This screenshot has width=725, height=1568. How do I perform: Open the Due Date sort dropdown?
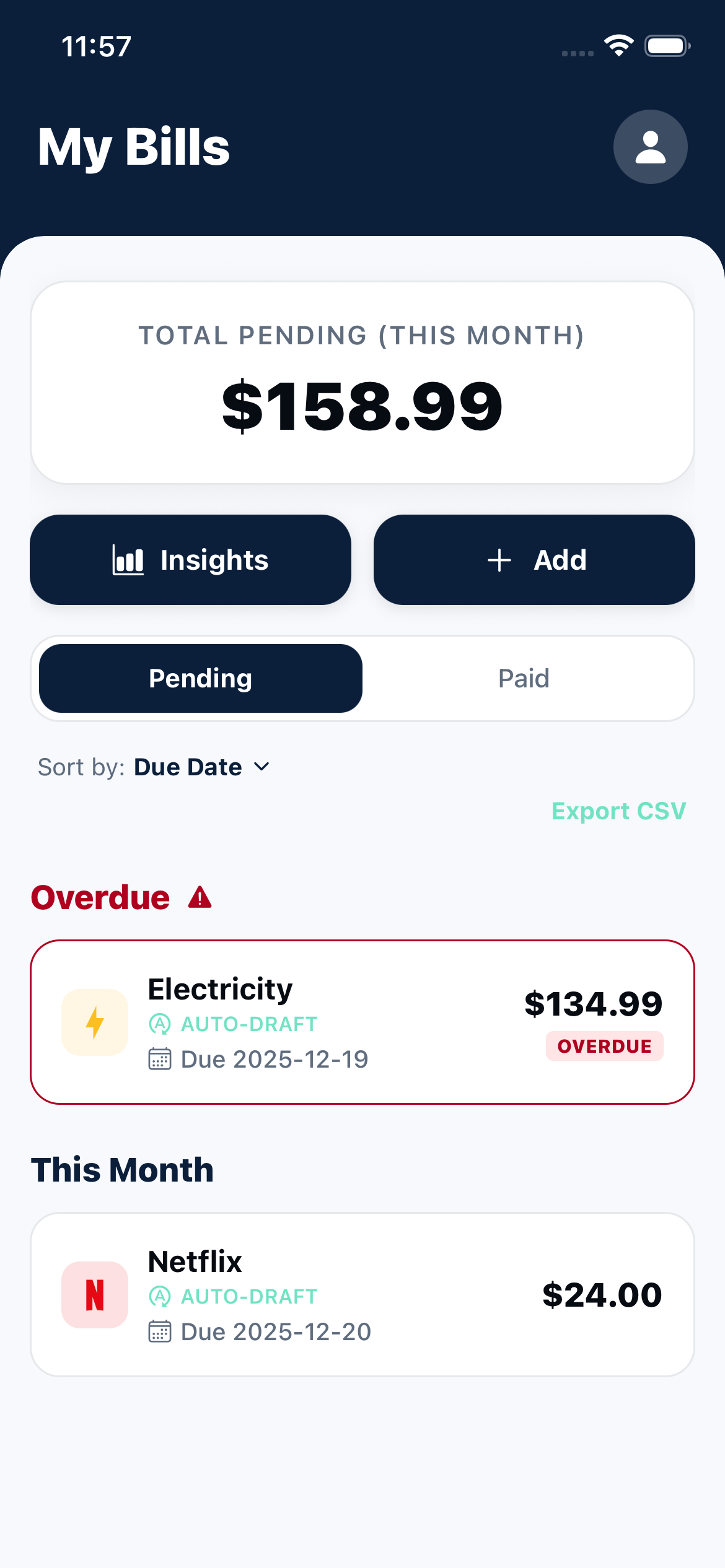(x=201, y=767)
